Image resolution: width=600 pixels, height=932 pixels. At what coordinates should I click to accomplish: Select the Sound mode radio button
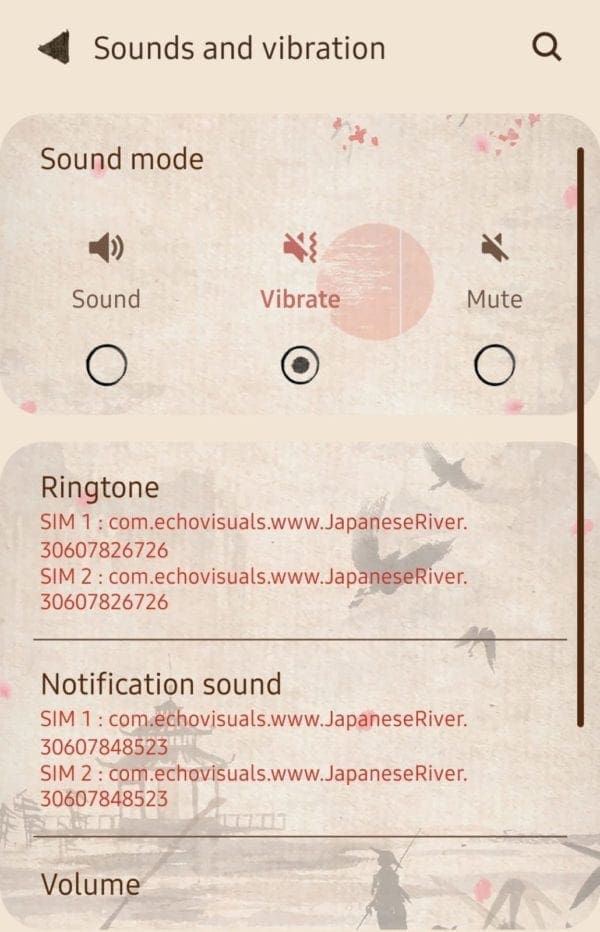pos(106,365)
